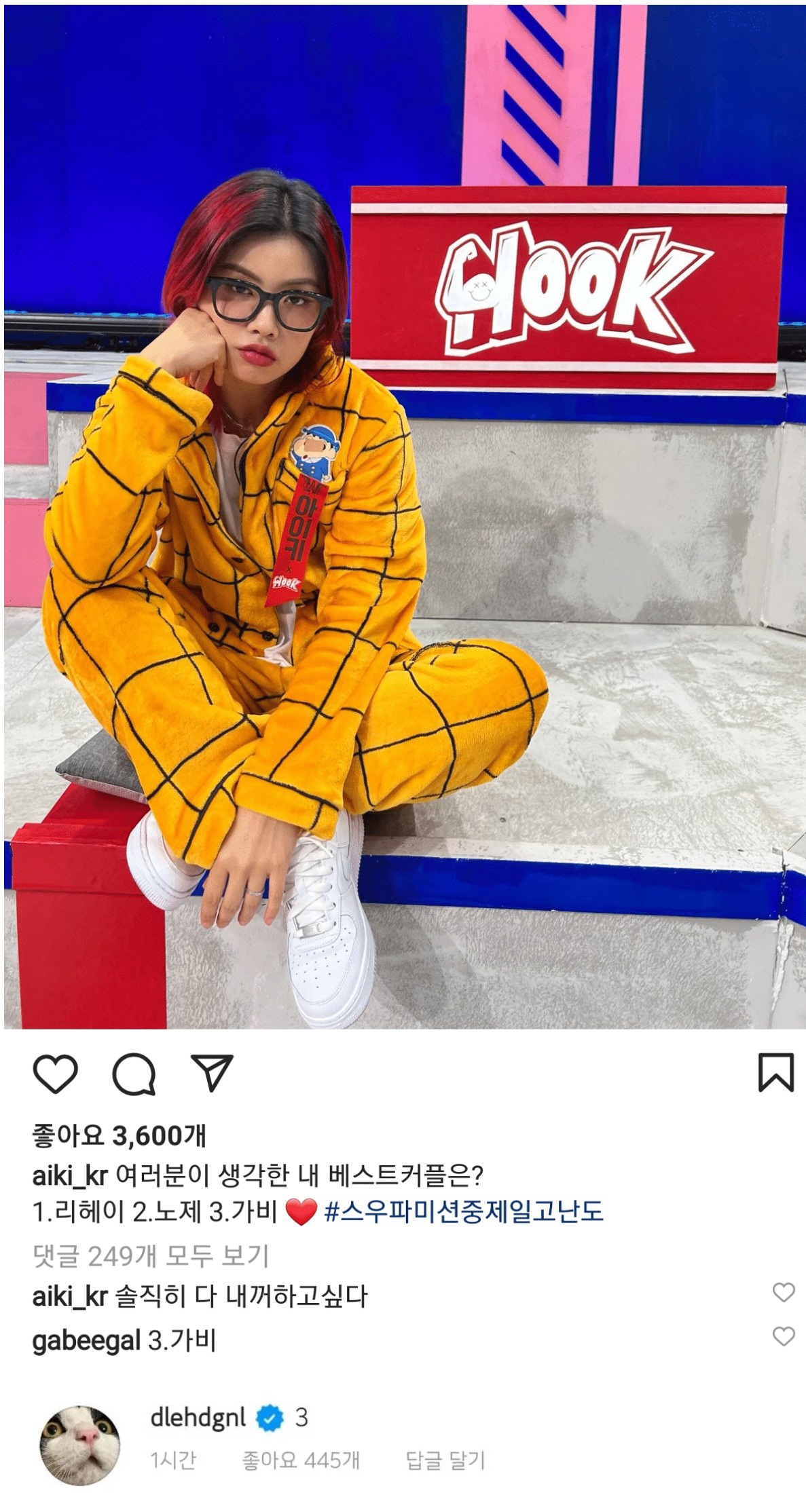Bookmark this post
The height and width of the screenshot is (1512, 806).
(775, 1072)
